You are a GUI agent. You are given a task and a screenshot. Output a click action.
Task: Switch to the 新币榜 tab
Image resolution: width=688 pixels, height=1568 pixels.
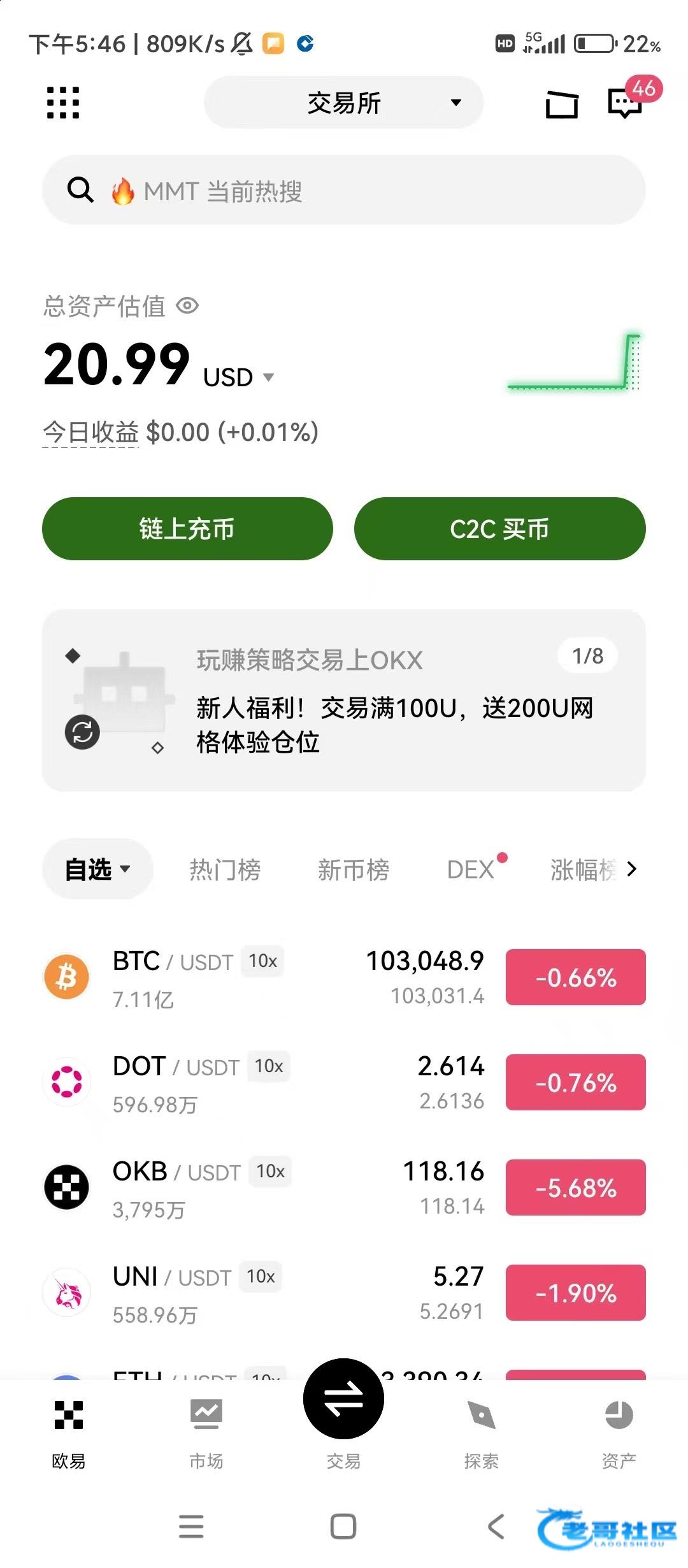click(354, 869)
